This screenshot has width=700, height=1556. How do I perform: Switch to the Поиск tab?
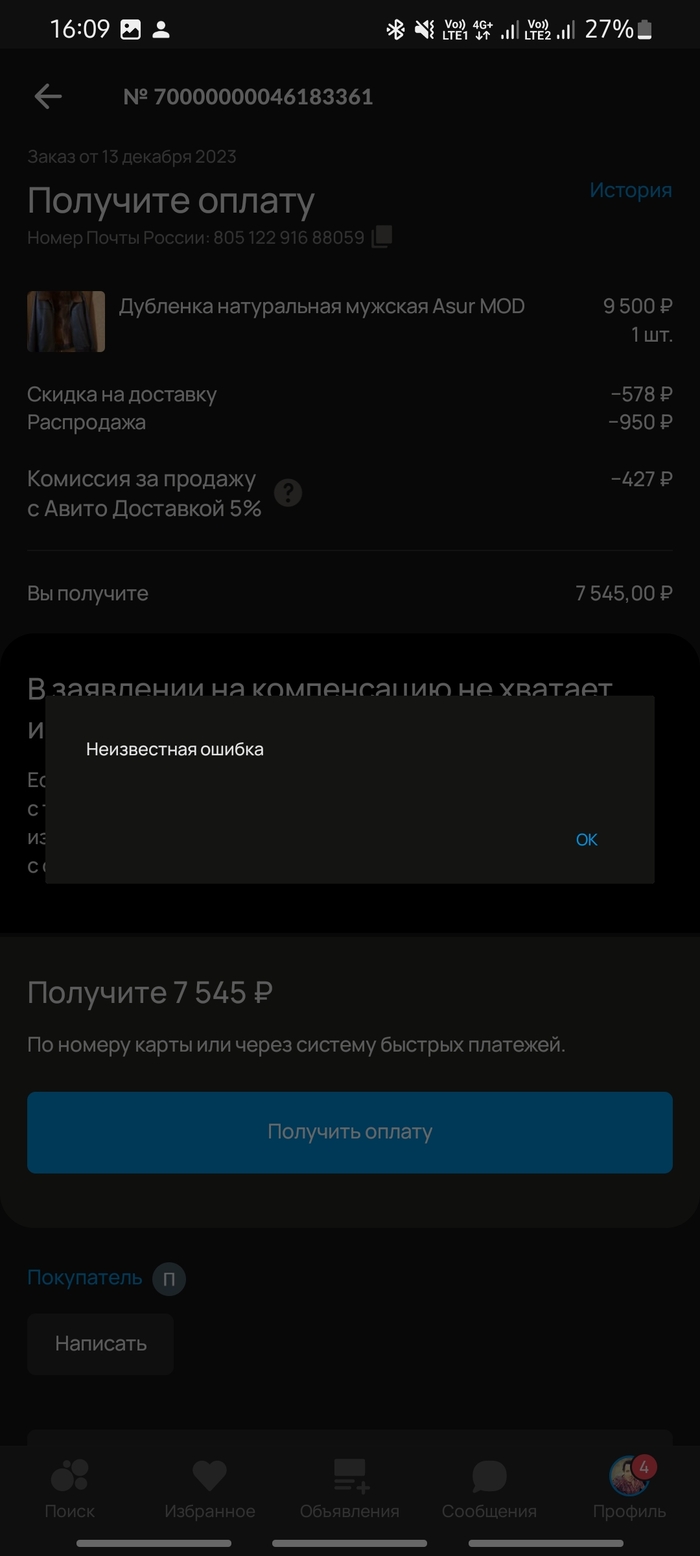(x=70, y=1490)
